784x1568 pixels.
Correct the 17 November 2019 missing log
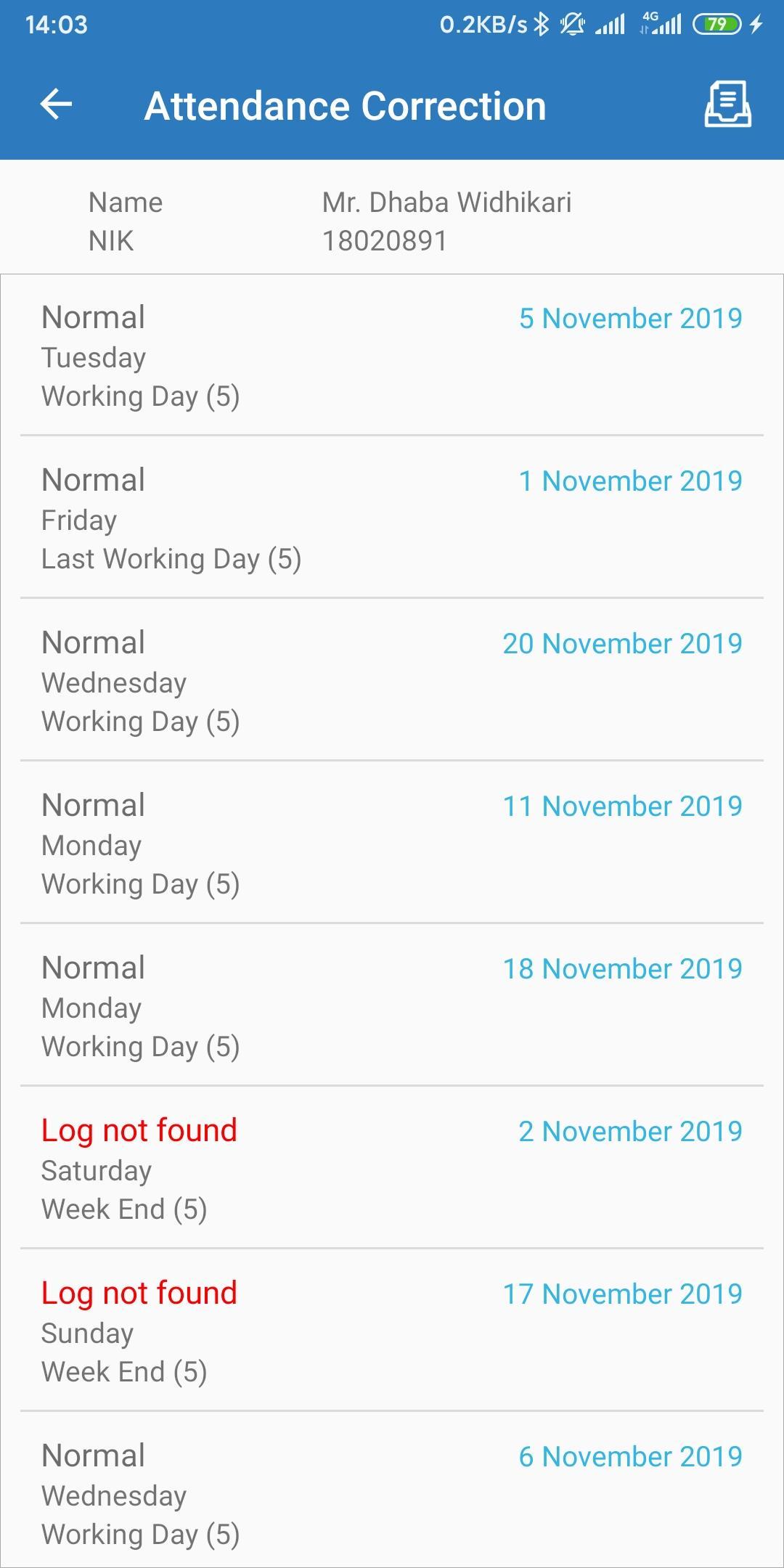[x=392, y=1331]
